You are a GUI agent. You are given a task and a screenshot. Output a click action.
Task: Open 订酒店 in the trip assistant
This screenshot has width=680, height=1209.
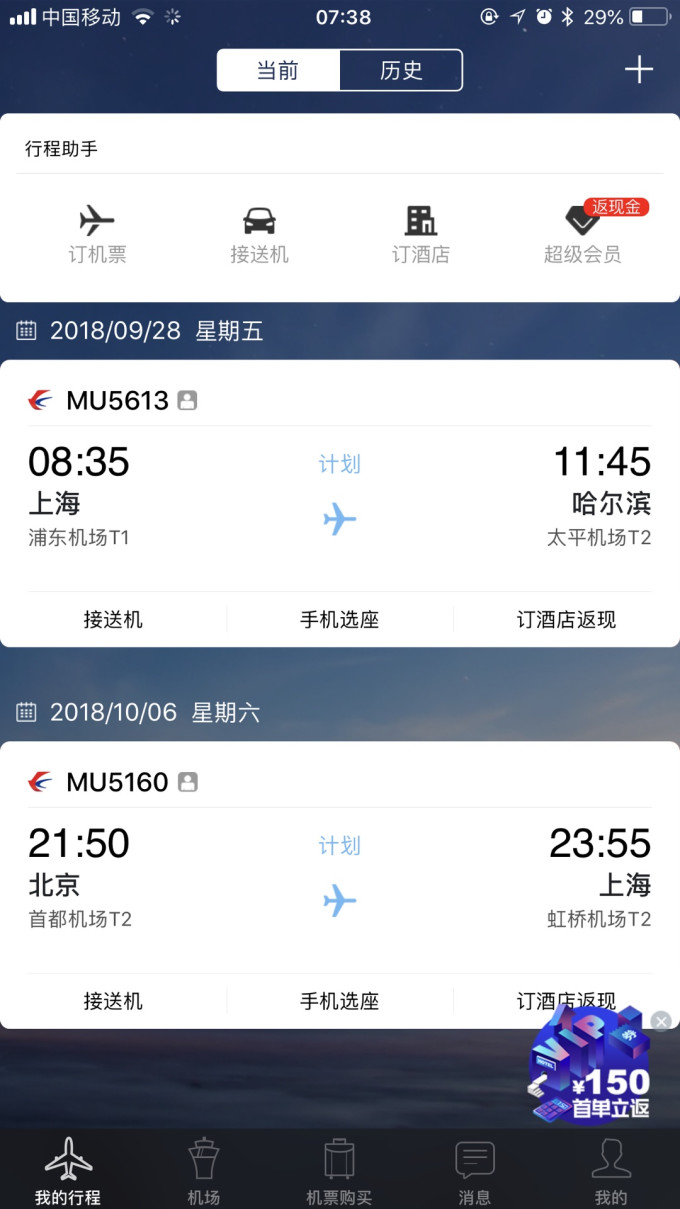421,235
